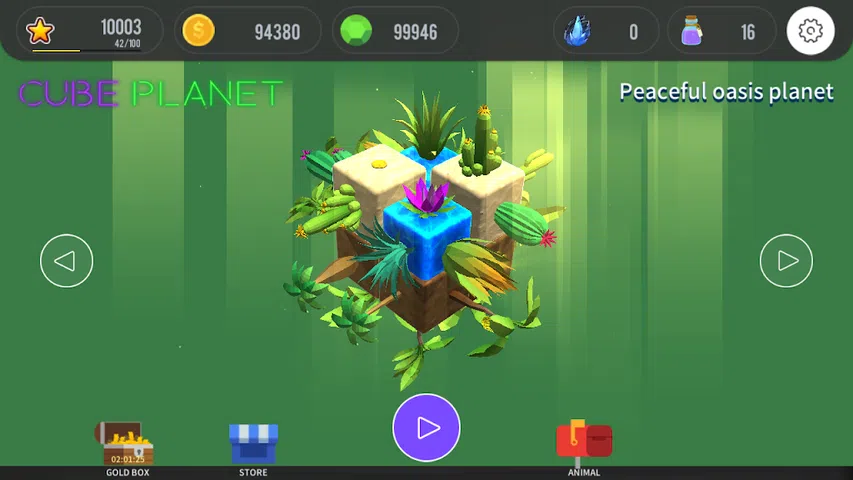Go to the previous planet
853x480 pixels.
(x=66, y=261)
